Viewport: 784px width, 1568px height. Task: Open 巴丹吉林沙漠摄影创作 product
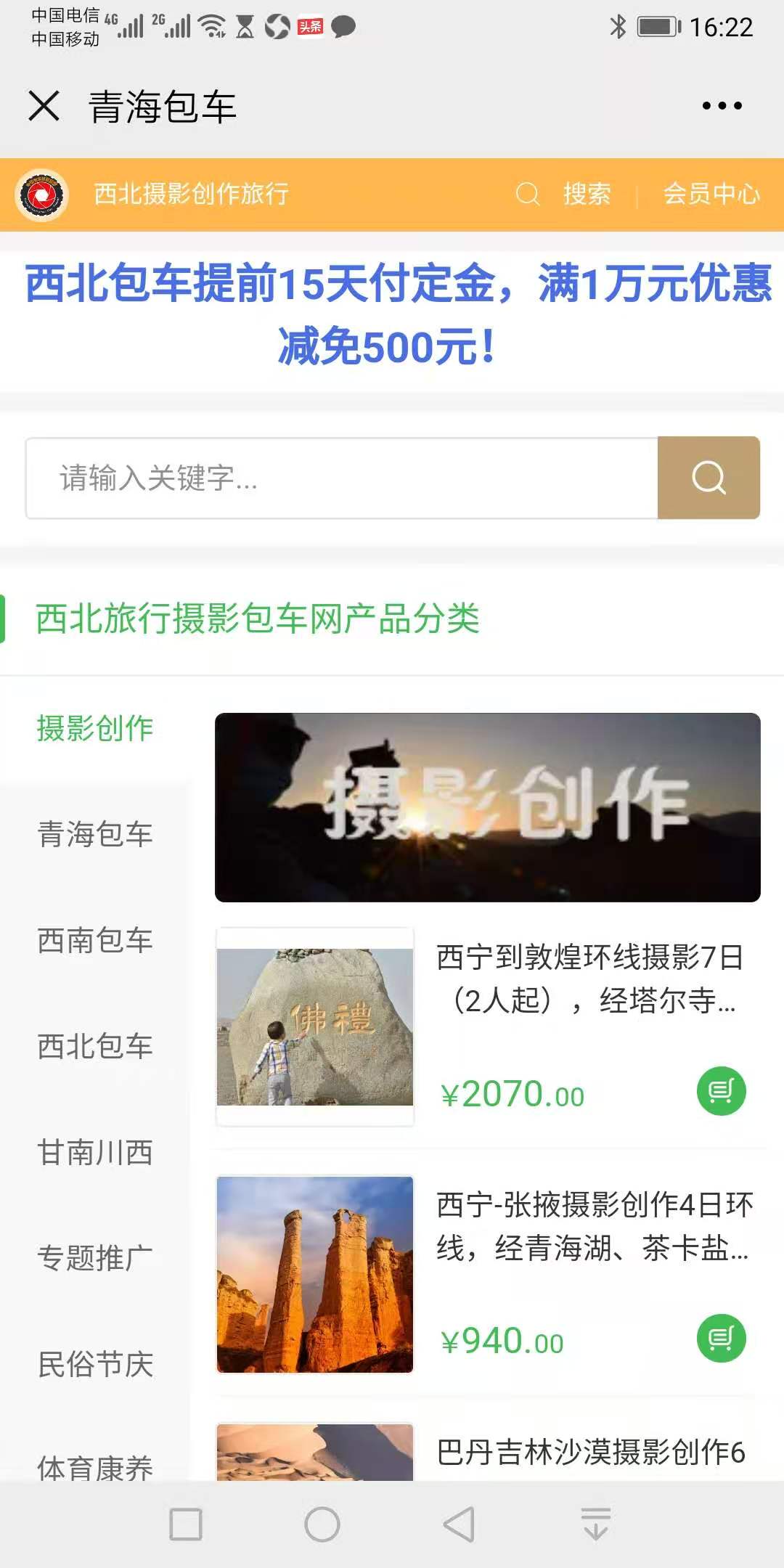(591, 1453)
